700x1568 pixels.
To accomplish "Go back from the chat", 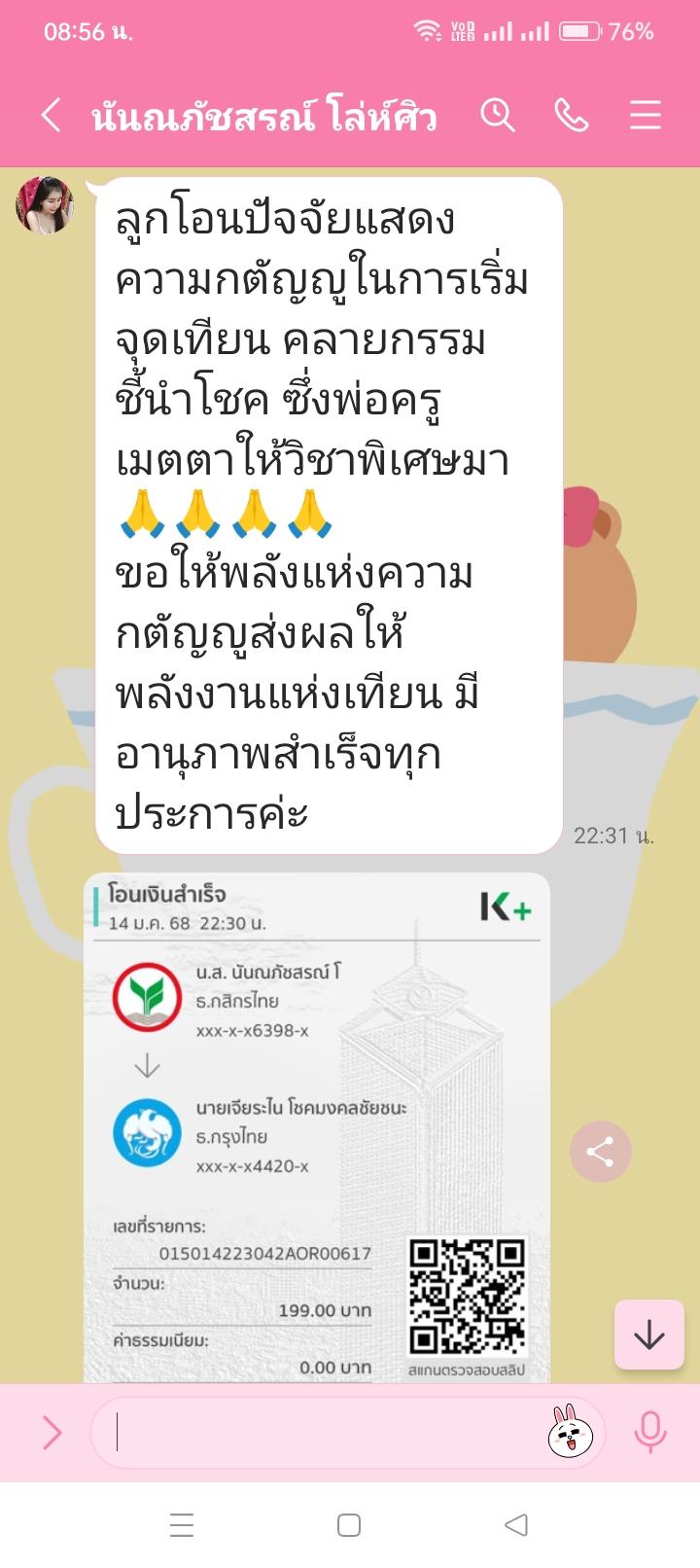I will (52, 116).
